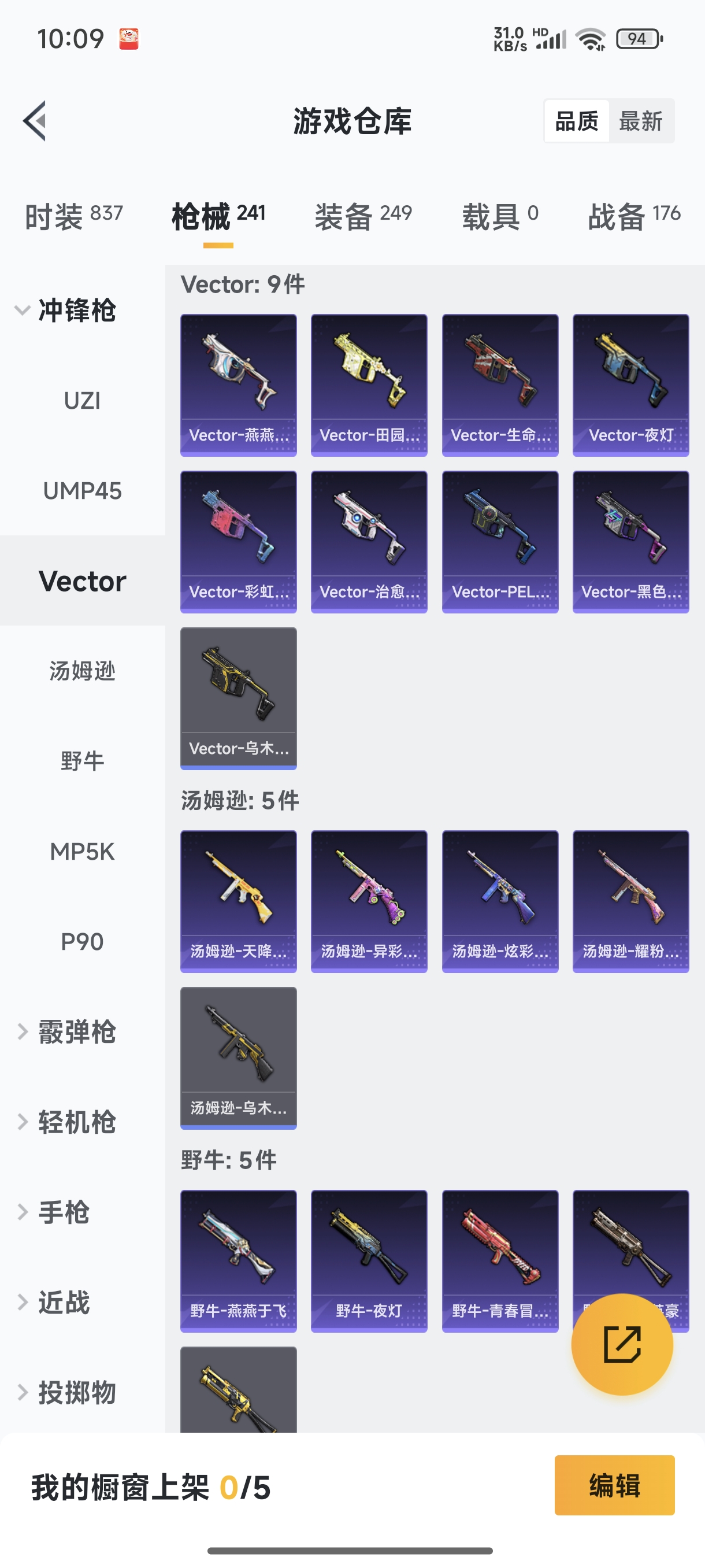
Task: Select UZI in the sidebar
Action: click(x=82, y=401)
